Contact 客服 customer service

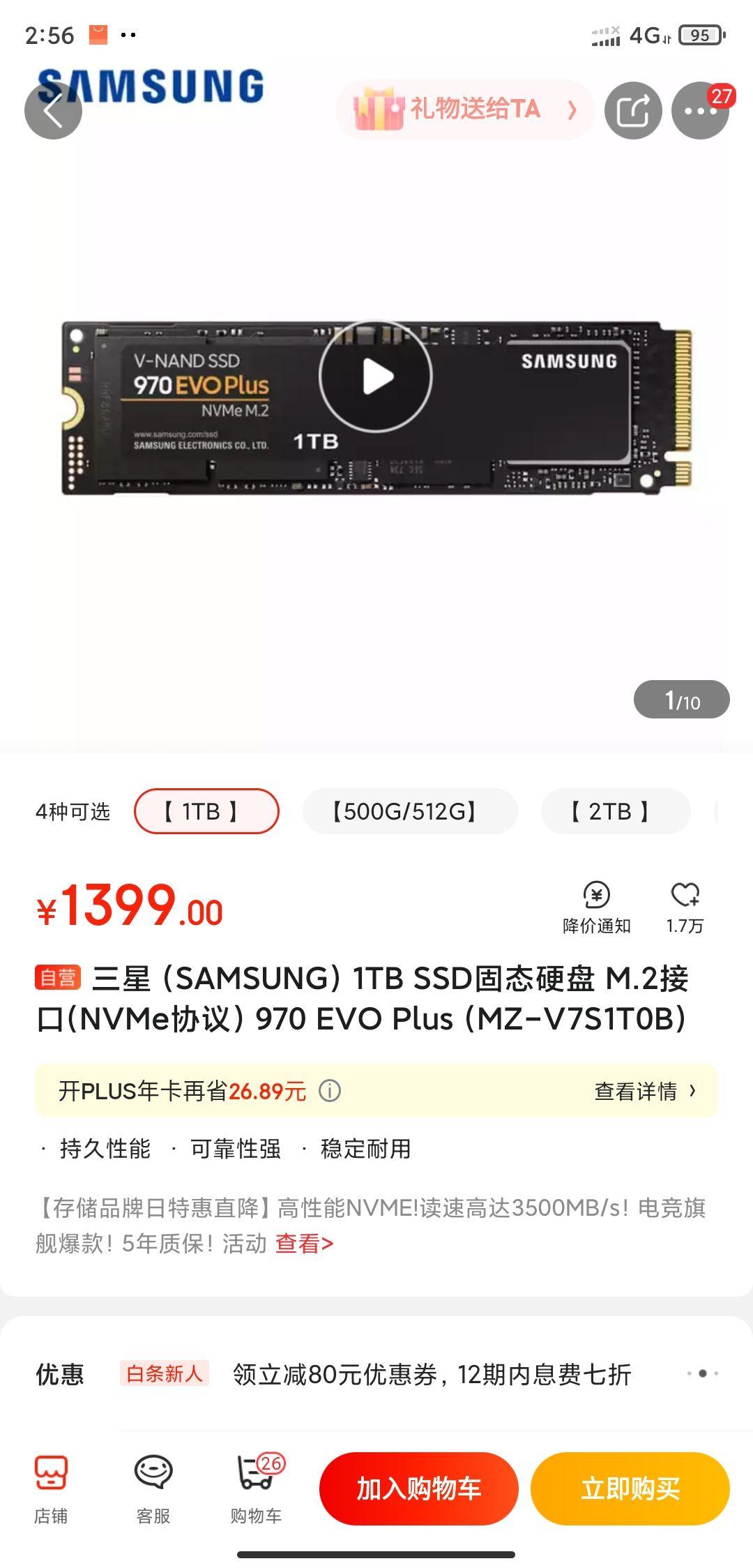153,1488
